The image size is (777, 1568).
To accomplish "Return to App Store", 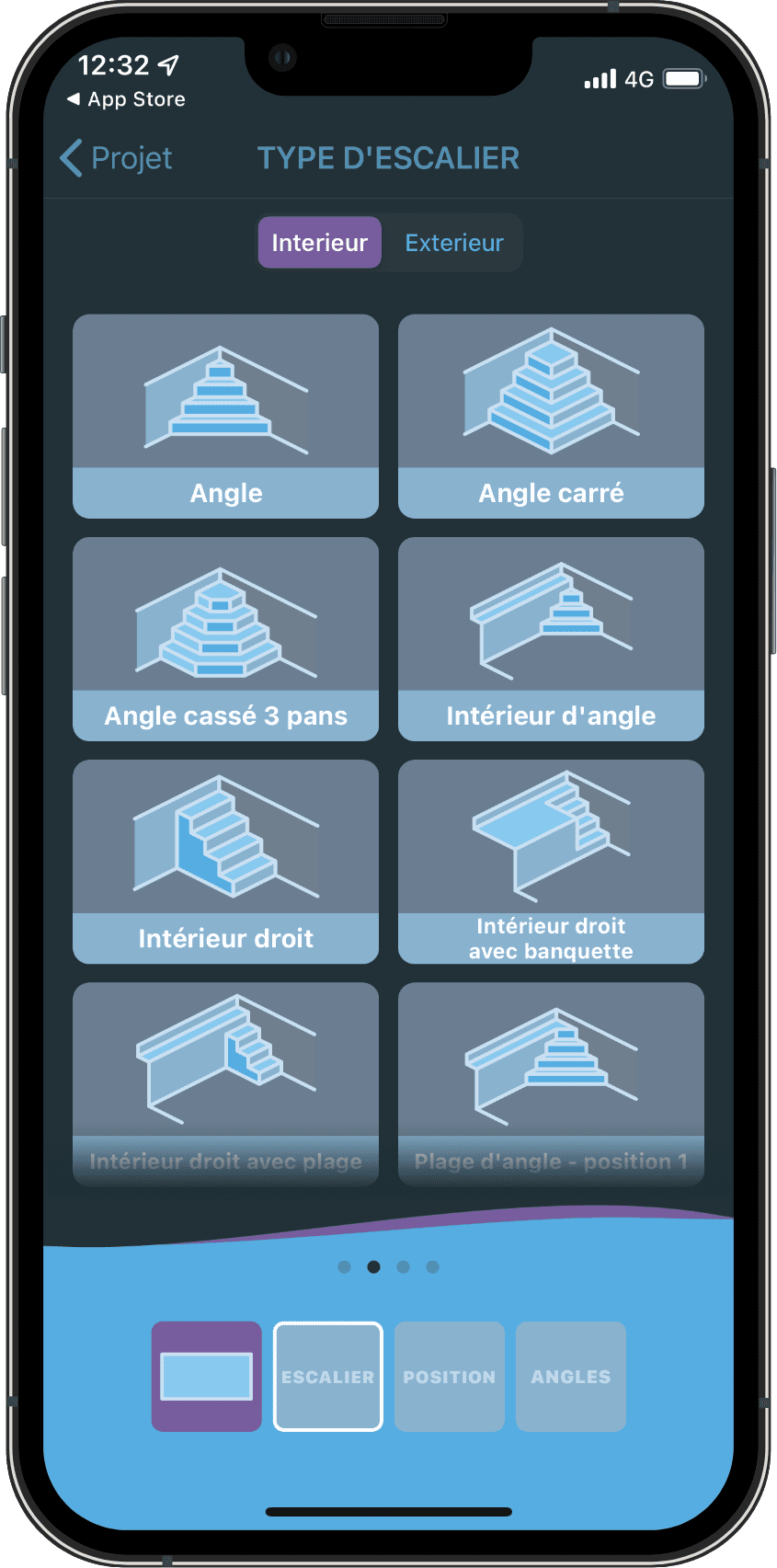I will [x=126, y=99].
